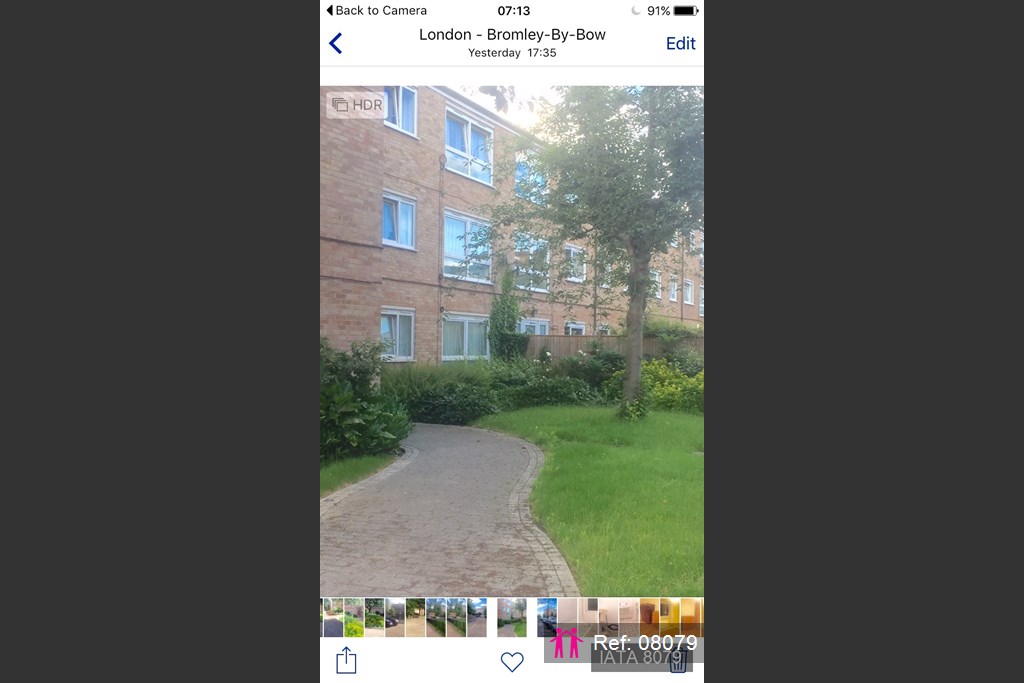Viewport: 1024px width, 683px height.
Task: Go back using the blue back arrow
Action: tap(336, 43)
